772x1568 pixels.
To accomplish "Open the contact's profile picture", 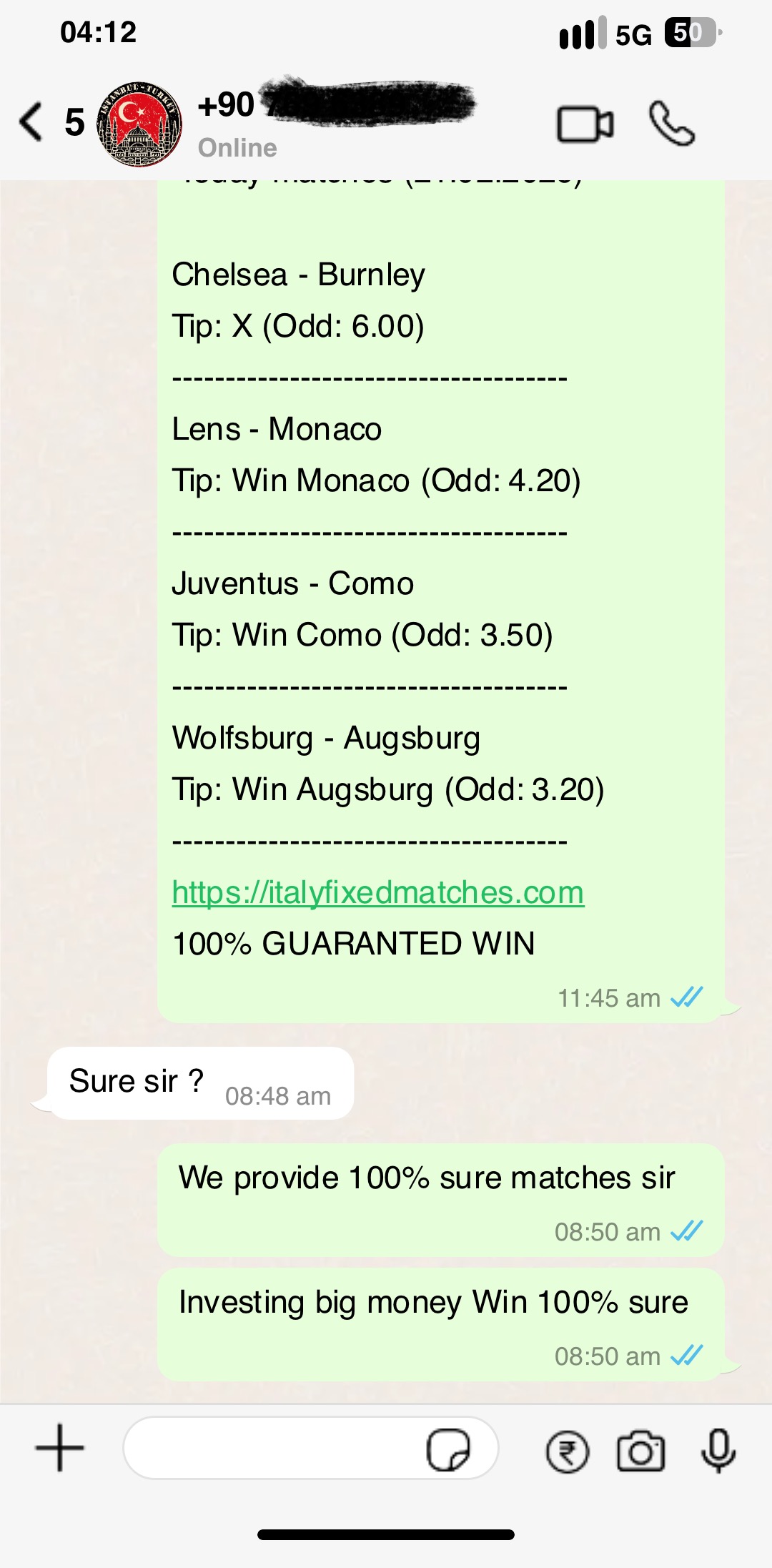I will tap(139, 124).
